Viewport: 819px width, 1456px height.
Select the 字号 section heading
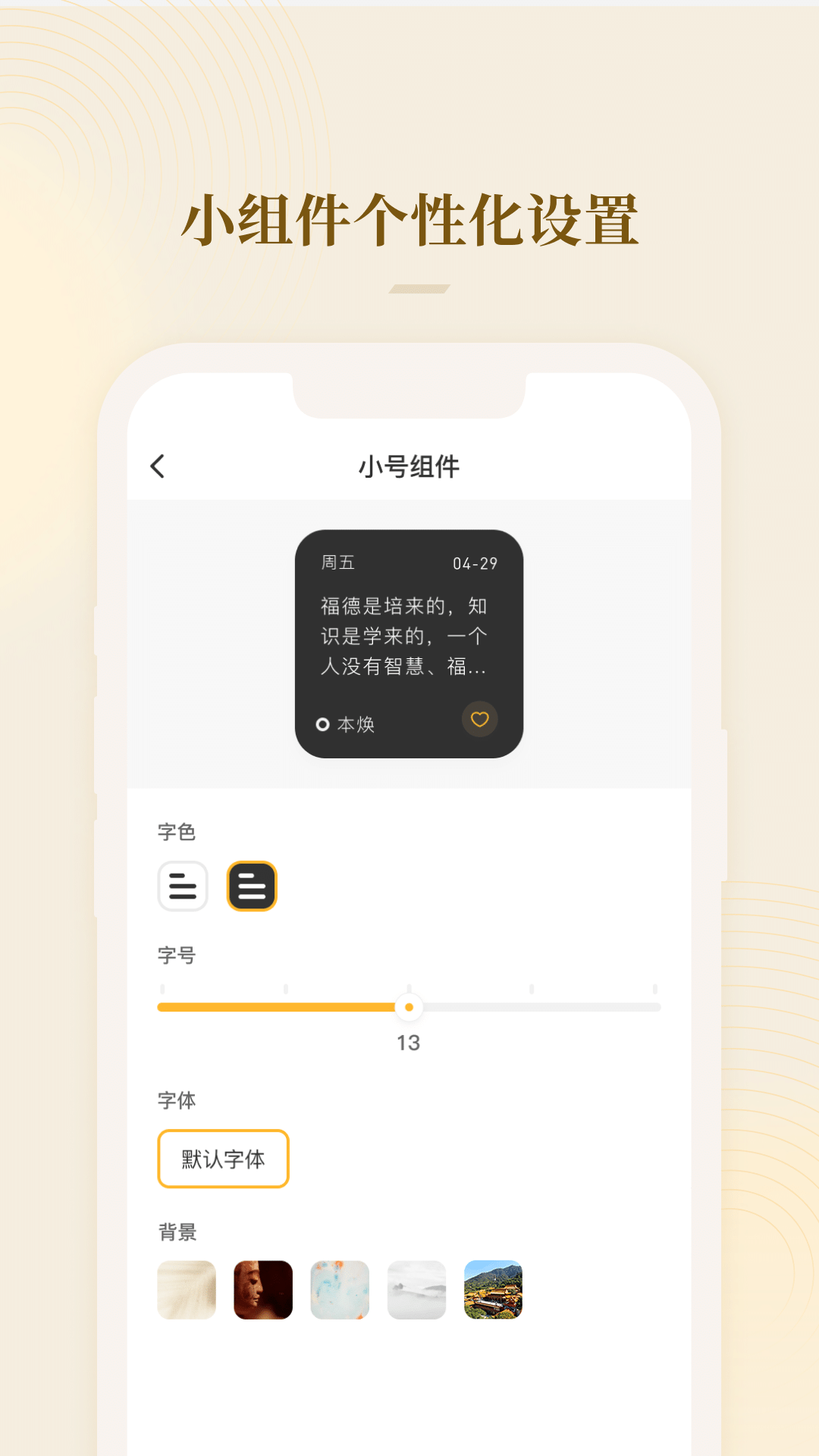pyautogui.click(x=176, y=955)
